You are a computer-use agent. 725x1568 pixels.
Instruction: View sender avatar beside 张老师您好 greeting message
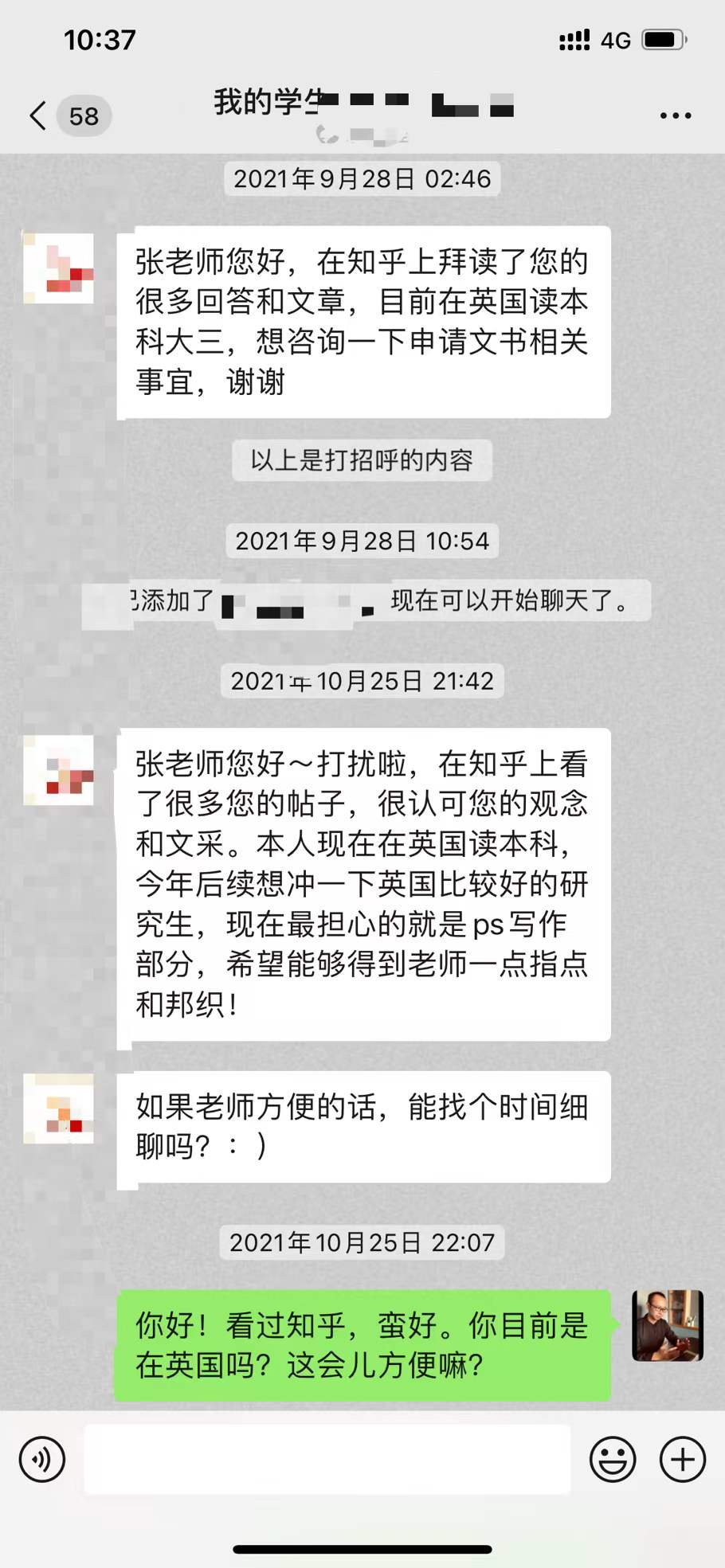tap(59, 268)
